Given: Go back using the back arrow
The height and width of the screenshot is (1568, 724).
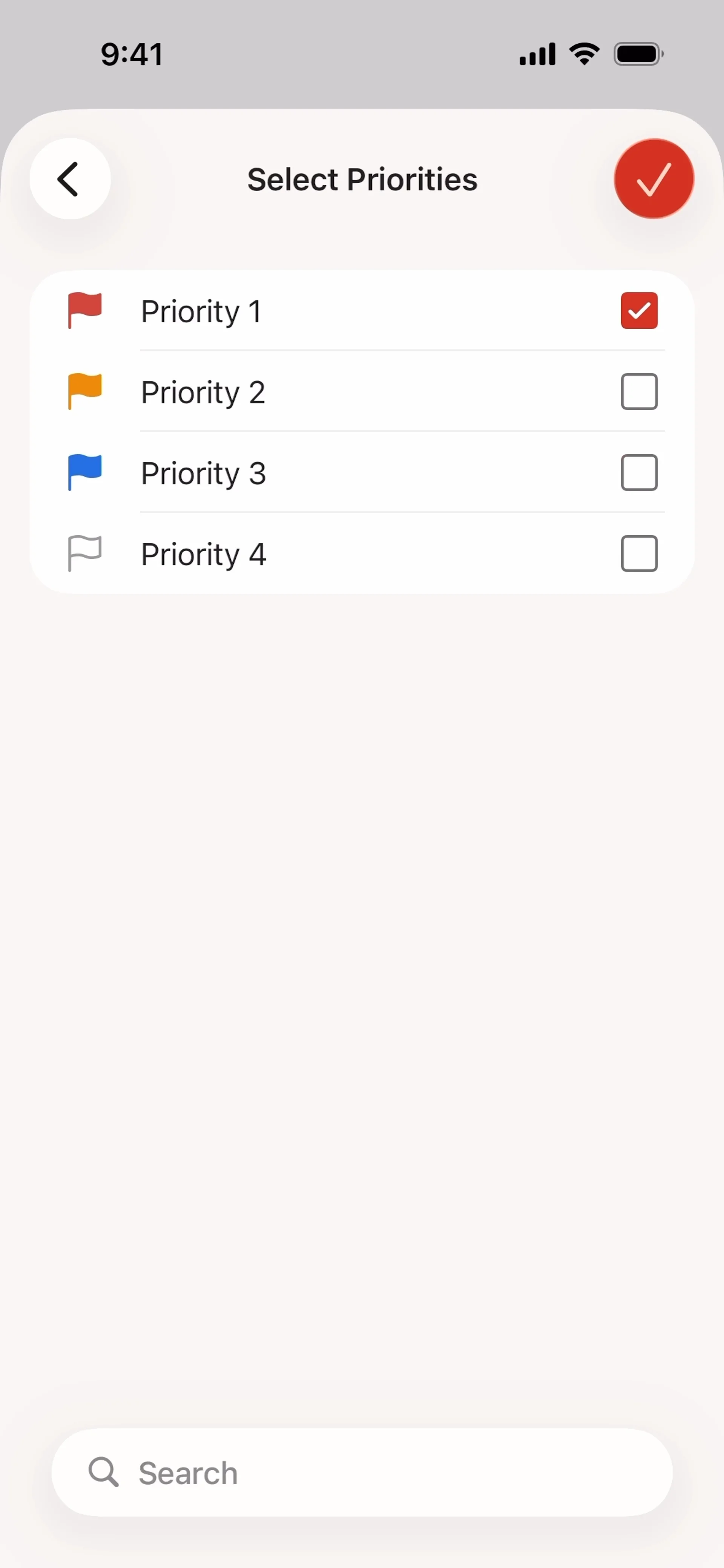Looking at the screenshot, I should pos(69,179).
